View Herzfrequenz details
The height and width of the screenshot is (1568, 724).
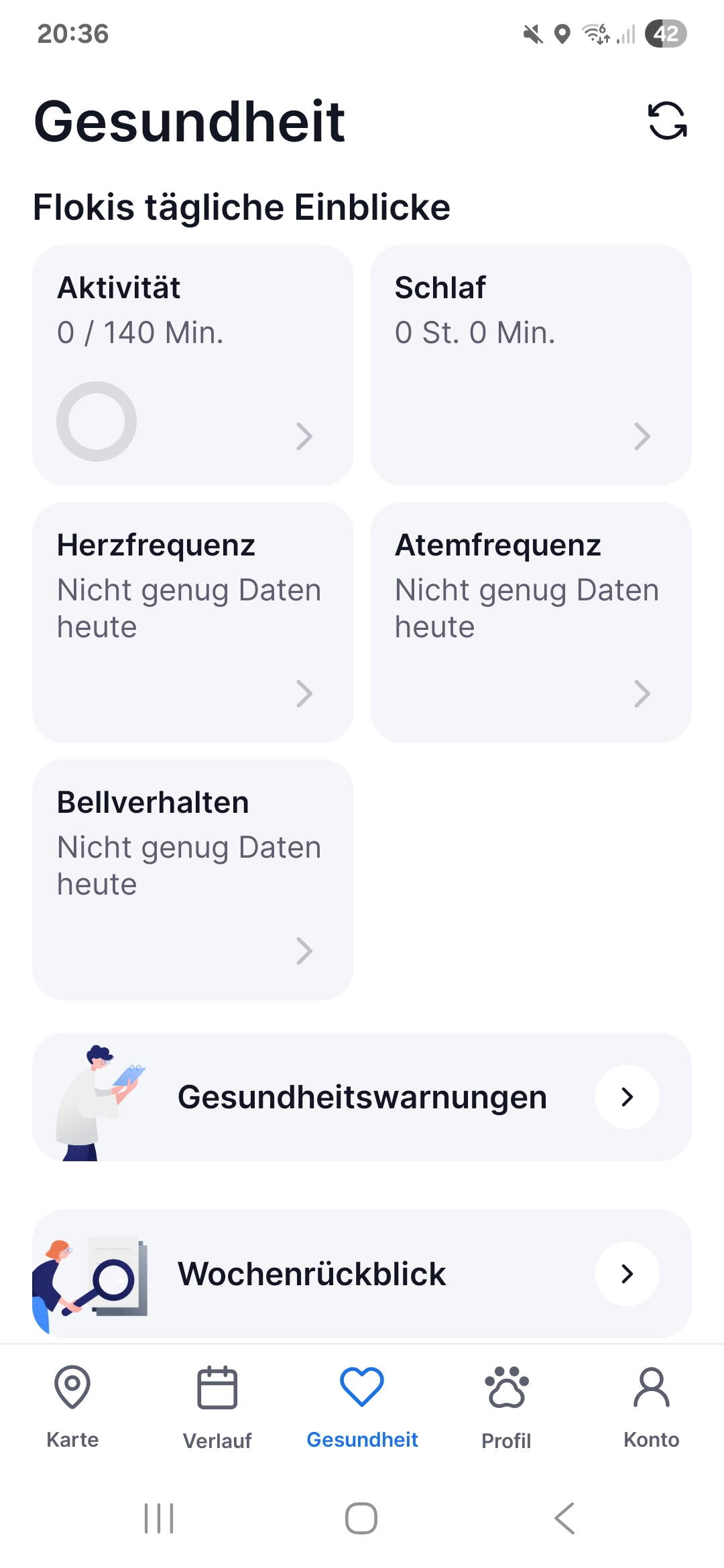pos(193,622)
